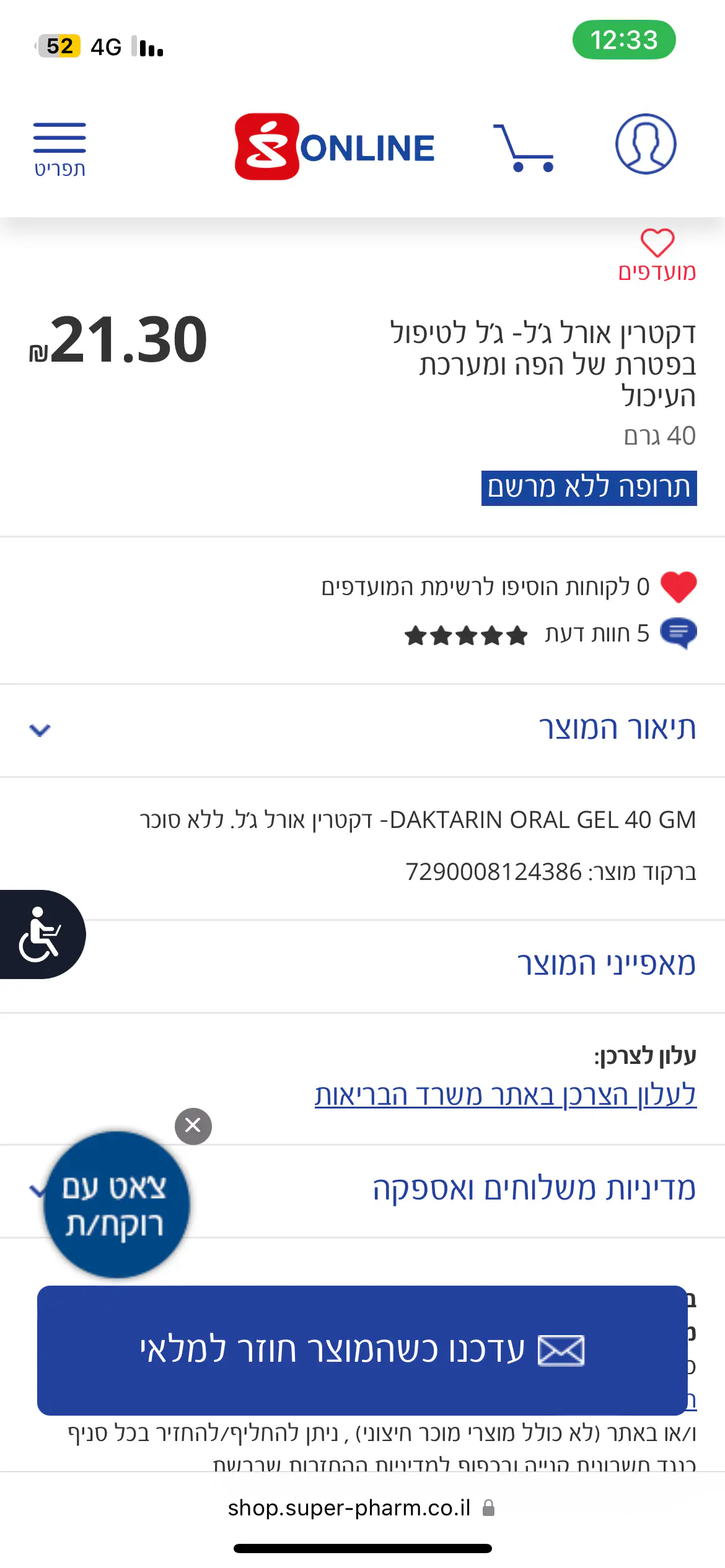
Task: Open לעלון הצרכן באתר משרד הבריאות link
Action: pyautogui.click(x=505, y=1095)
